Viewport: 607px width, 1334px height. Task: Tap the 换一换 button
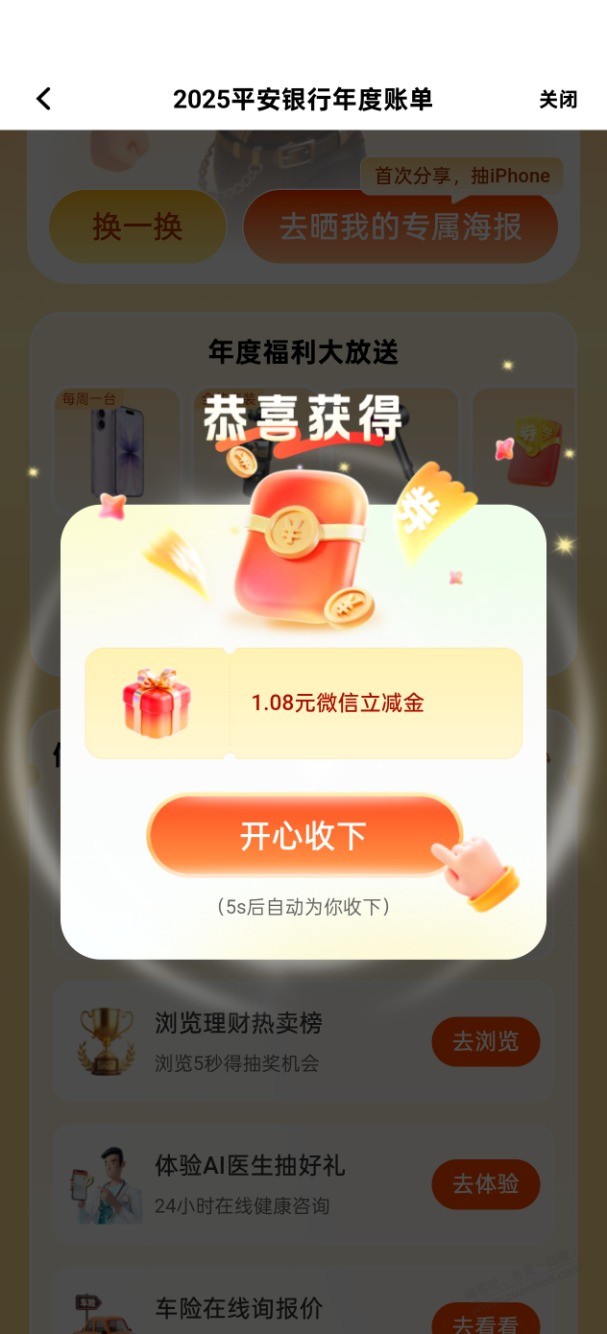137,227
